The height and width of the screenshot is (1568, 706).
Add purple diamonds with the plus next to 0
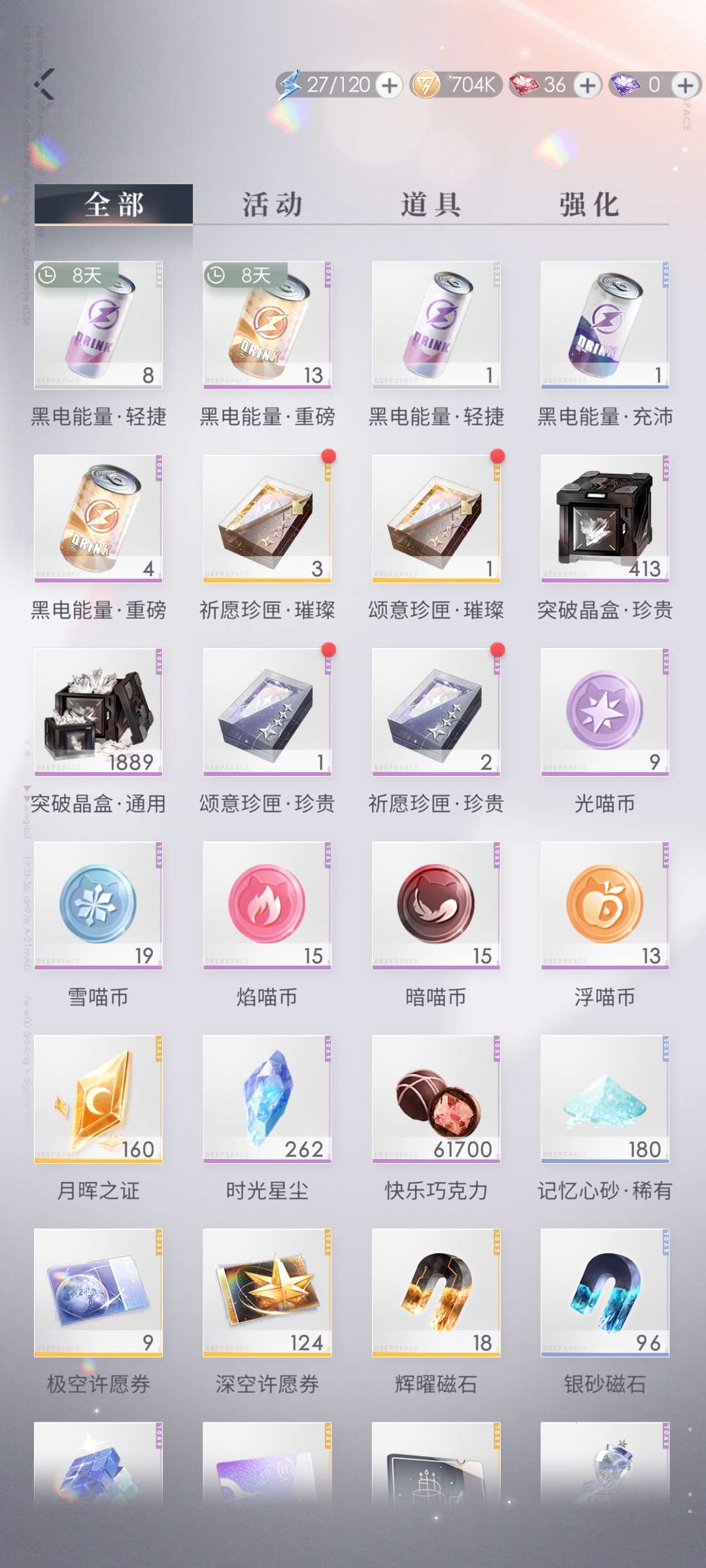685,86
